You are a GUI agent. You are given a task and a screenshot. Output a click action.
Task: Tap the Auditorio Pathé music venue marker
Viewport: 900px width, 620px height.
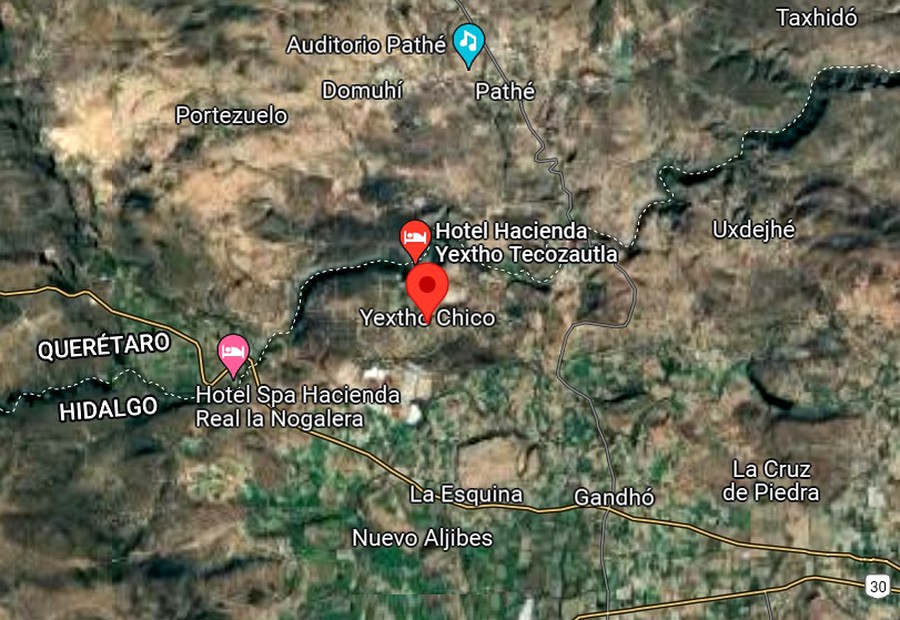467,43
